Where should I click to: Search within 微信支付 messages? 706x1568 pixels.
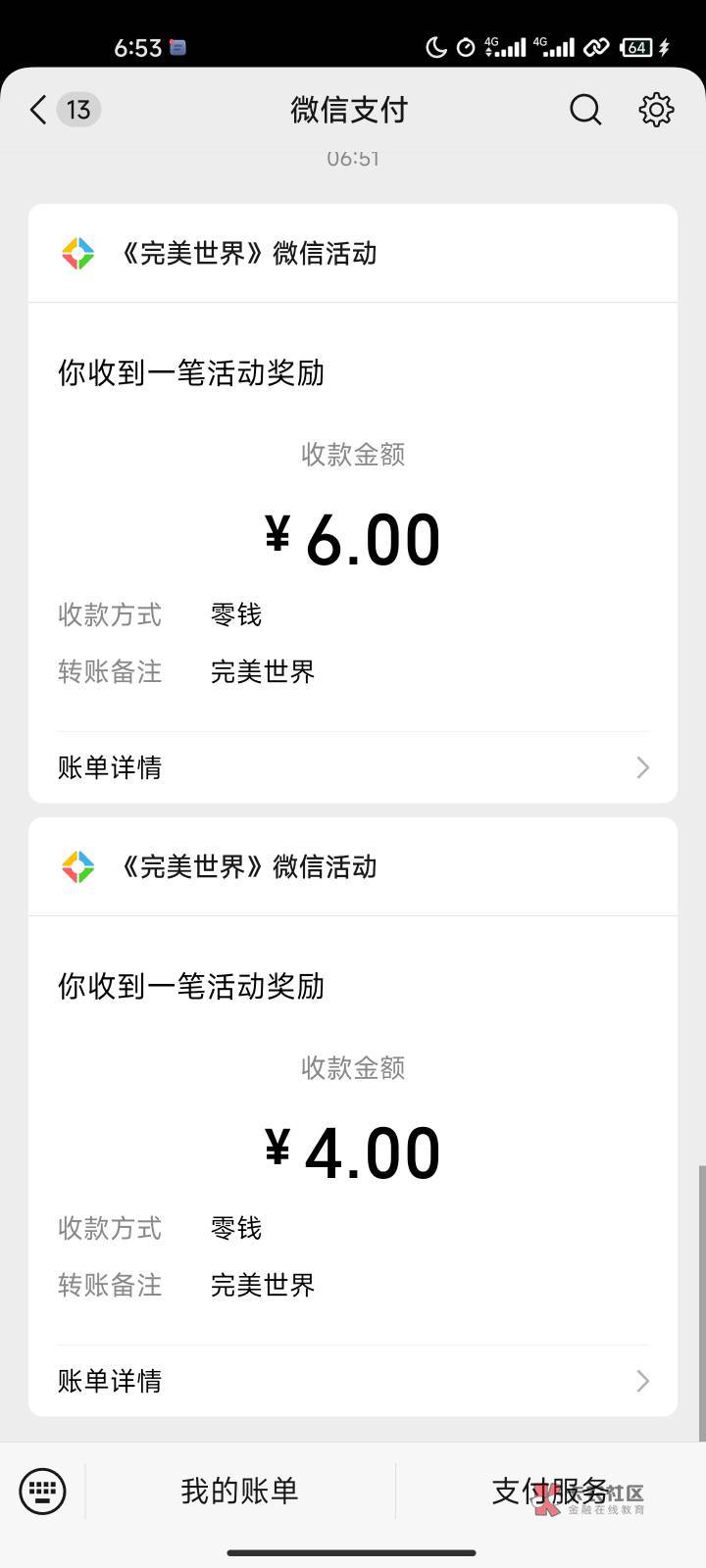(585, 110)
